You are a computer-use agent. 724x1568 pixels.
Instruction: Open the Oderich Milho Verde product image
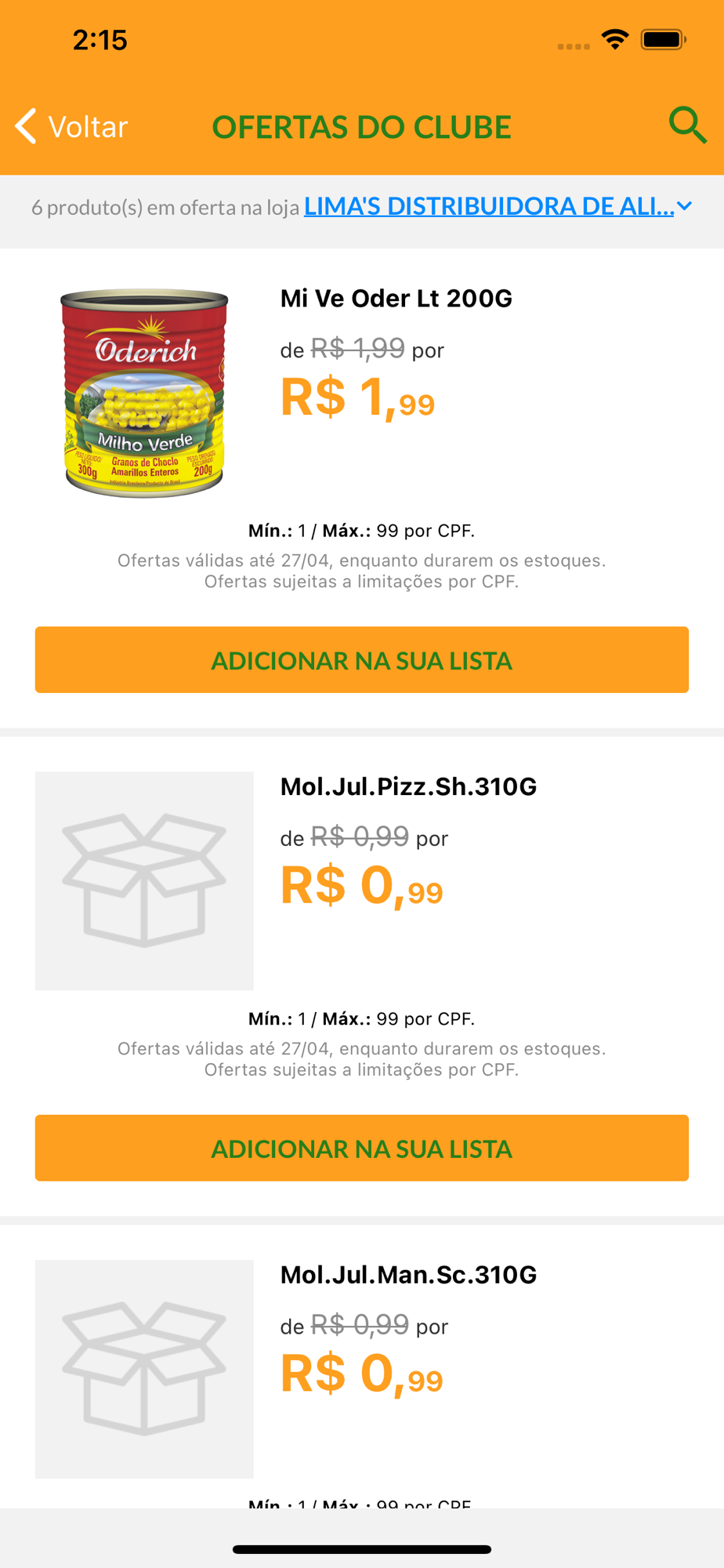click(x=144, y=393)
